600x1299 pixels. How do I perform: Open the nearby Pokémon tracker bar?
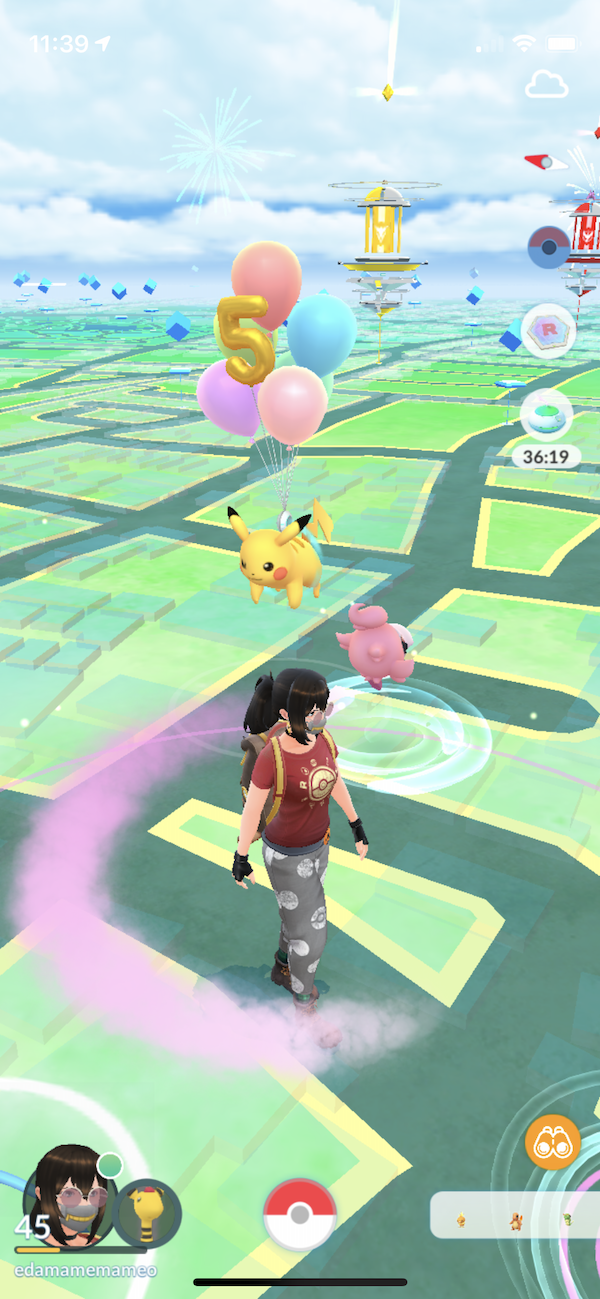515,1215
